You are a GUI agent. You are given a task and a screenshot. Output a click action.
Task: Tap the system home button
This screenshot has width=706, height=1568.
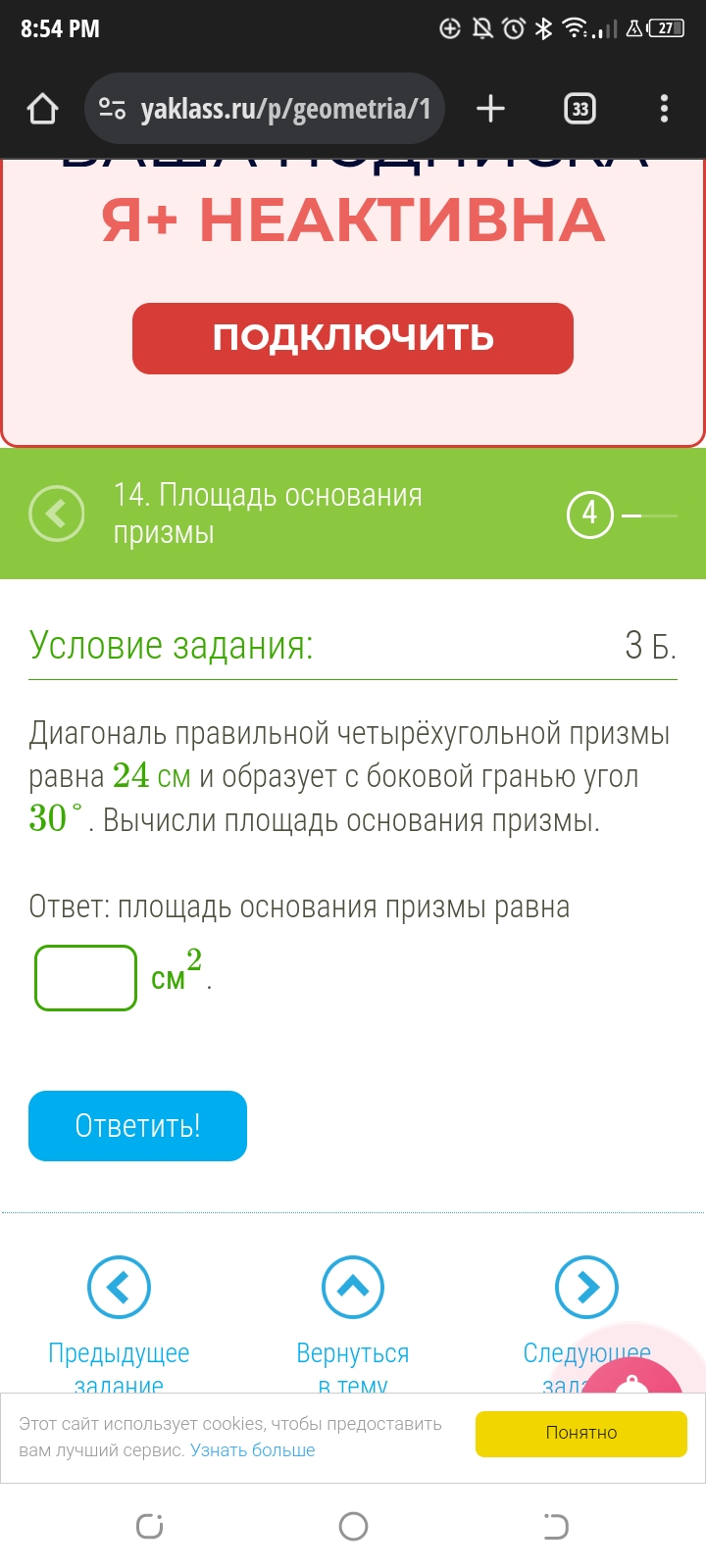[x=353, y=1526]
